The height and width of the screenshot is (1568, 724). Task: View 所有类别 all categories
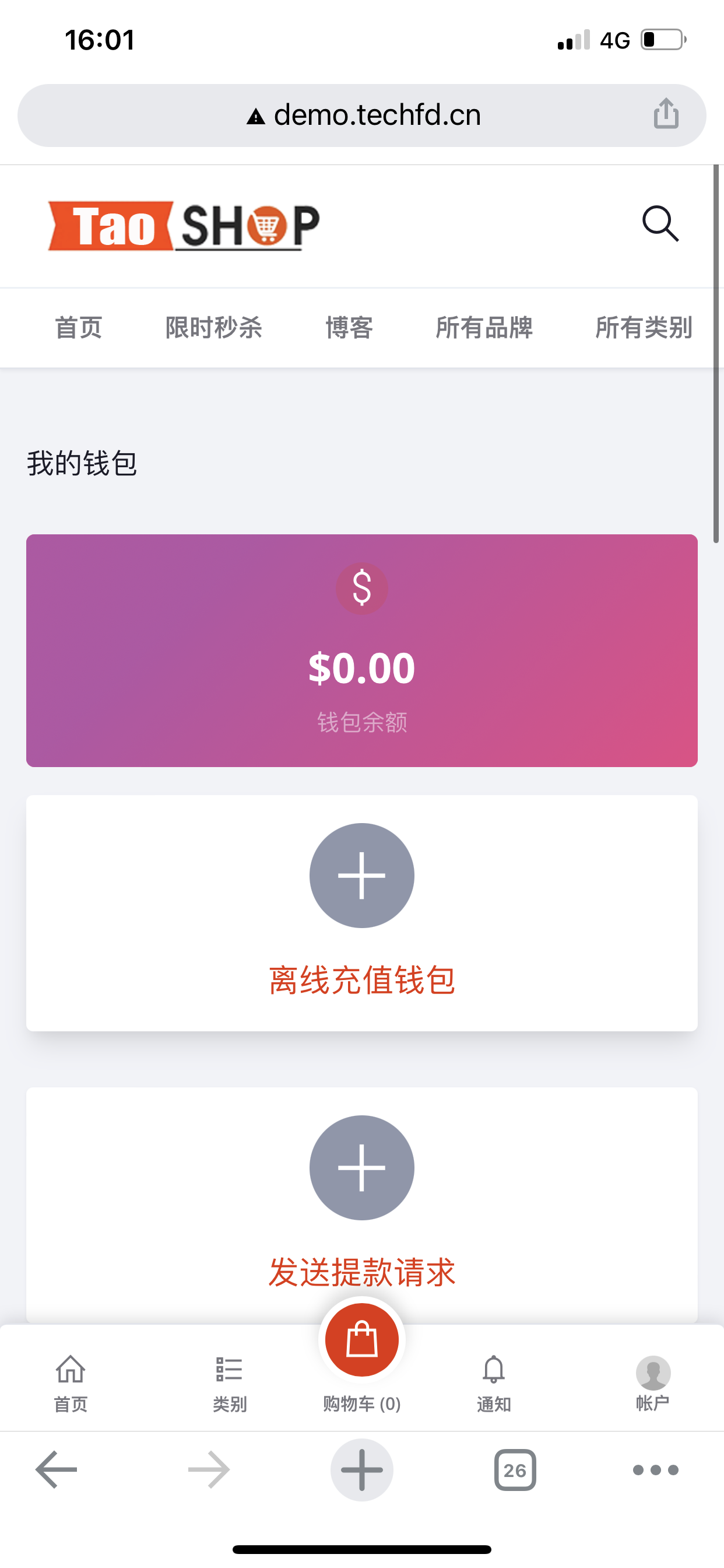(x=644, y=328)
